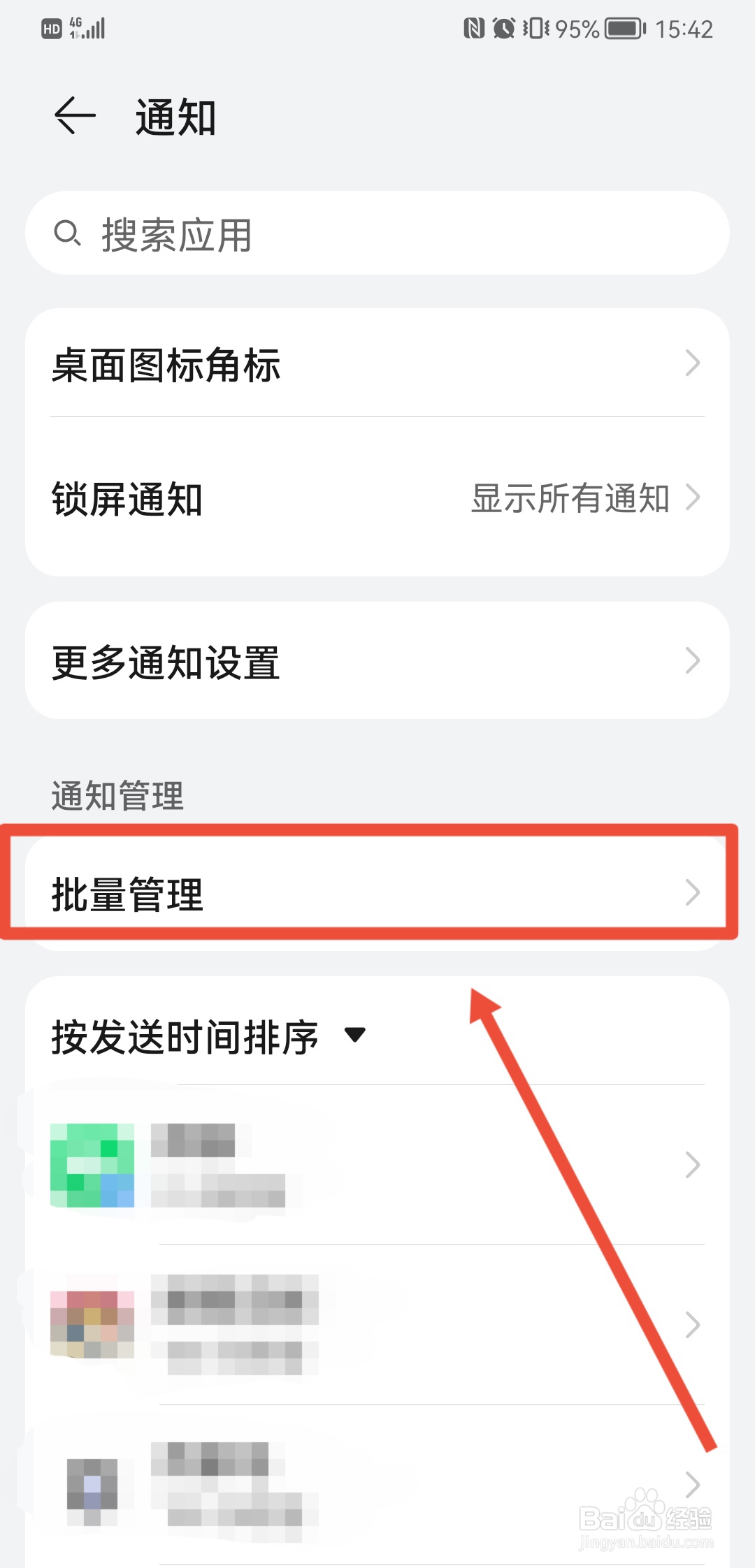The image size is (755, 1568).
Task: Select the 通知管理 section header area
Action: click(116, 794)
